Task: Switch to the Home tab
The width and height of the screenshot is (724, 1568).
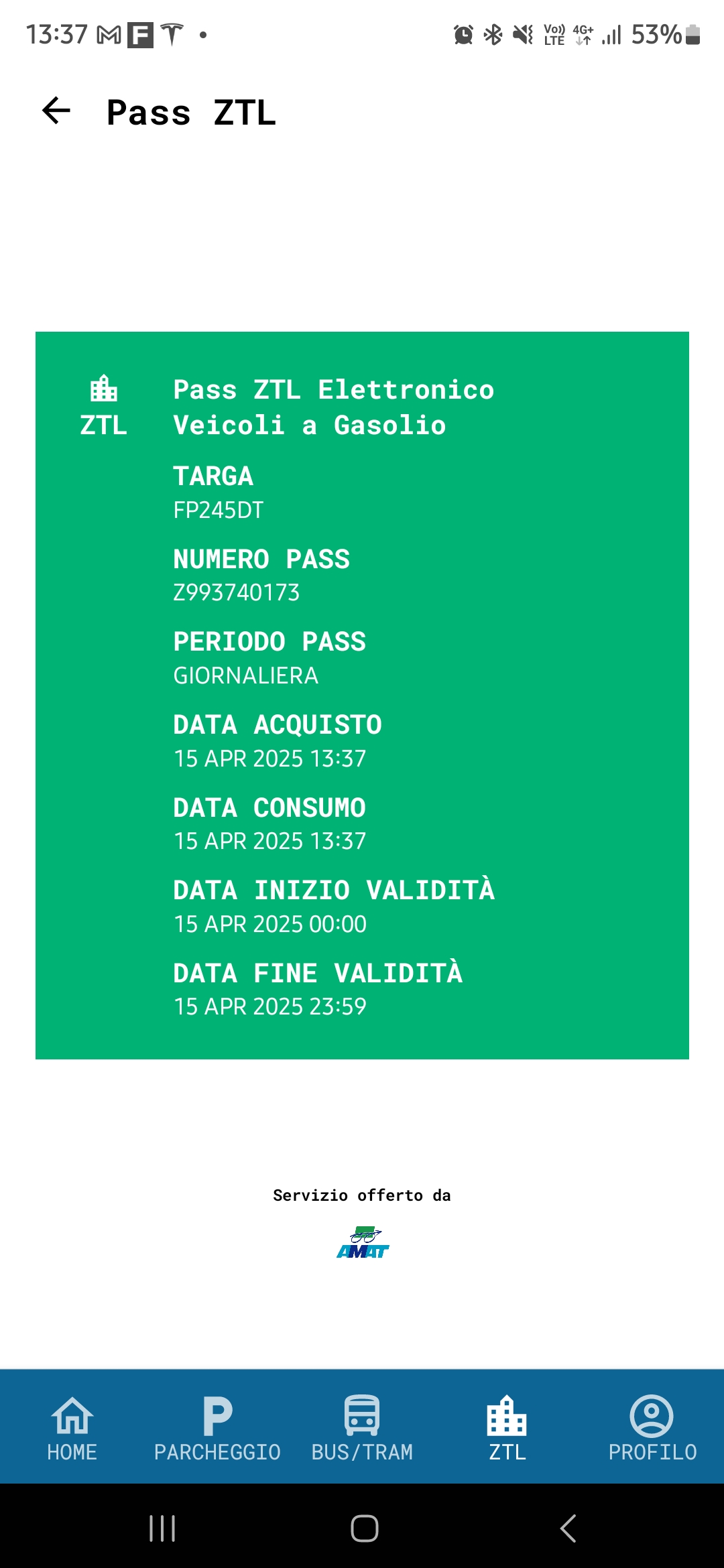Action: coord(72,1427)
